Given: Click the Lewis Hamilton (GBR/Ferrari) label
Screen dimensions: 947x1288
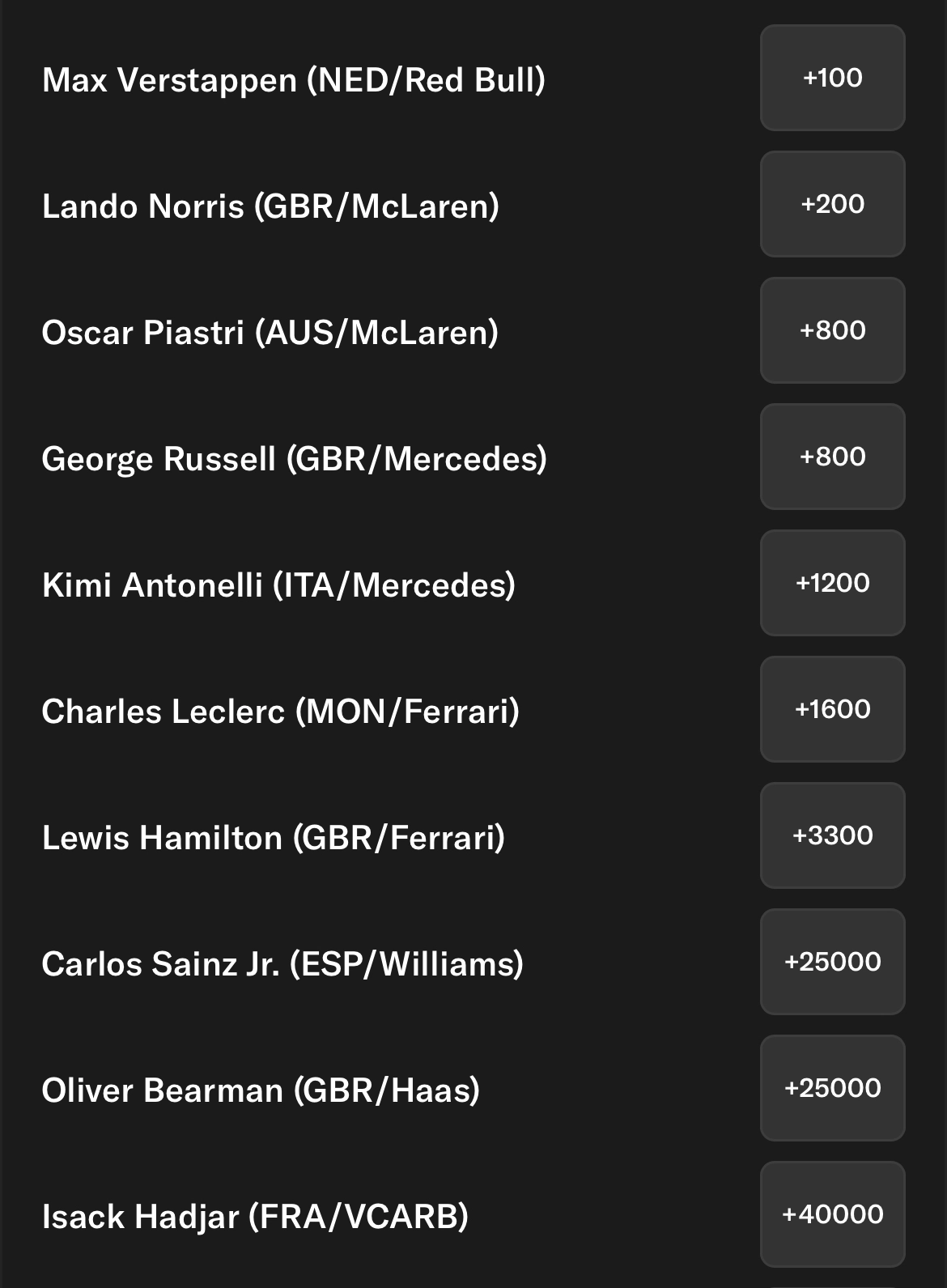Looking at the screenshot, I should click(274, 836).
